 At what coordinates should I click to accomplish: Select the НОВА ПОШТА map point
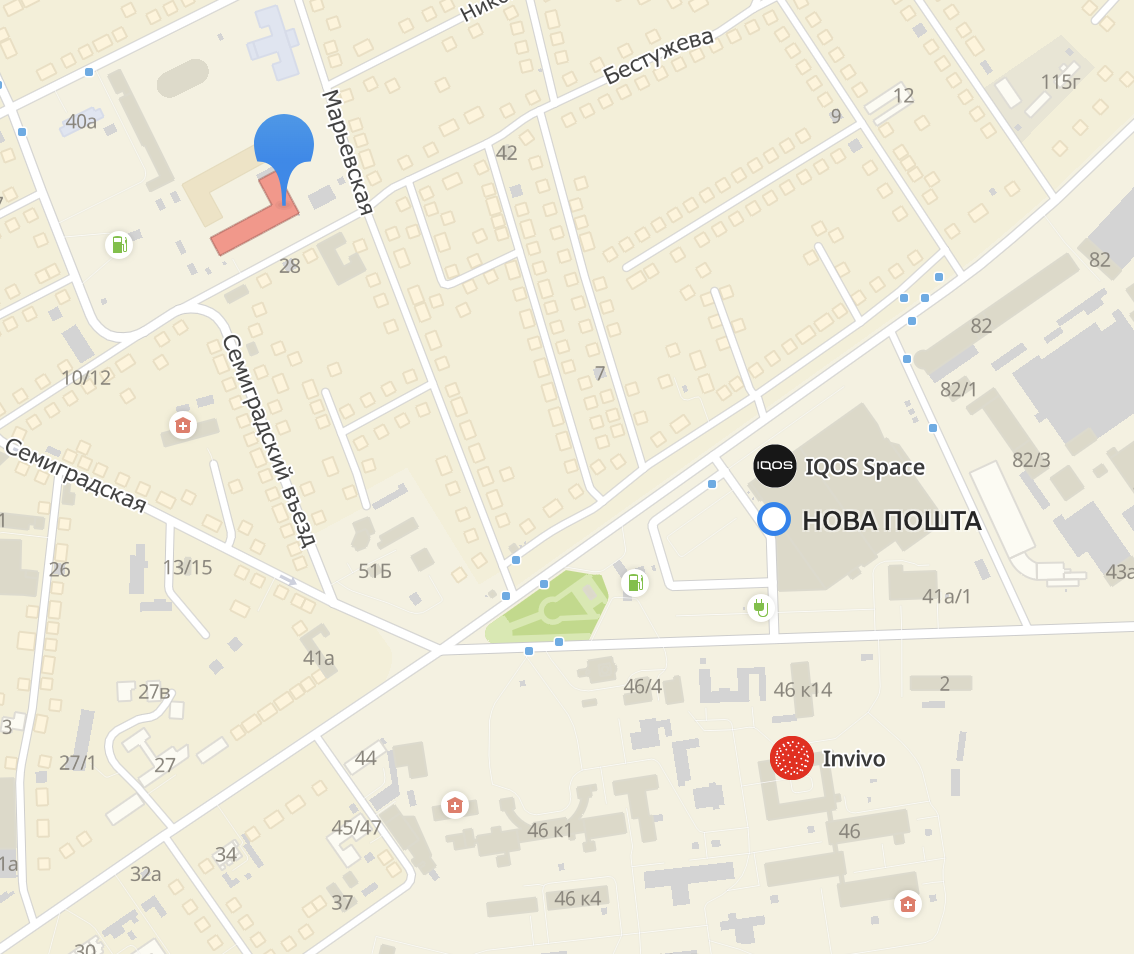(x=774, y=520)
